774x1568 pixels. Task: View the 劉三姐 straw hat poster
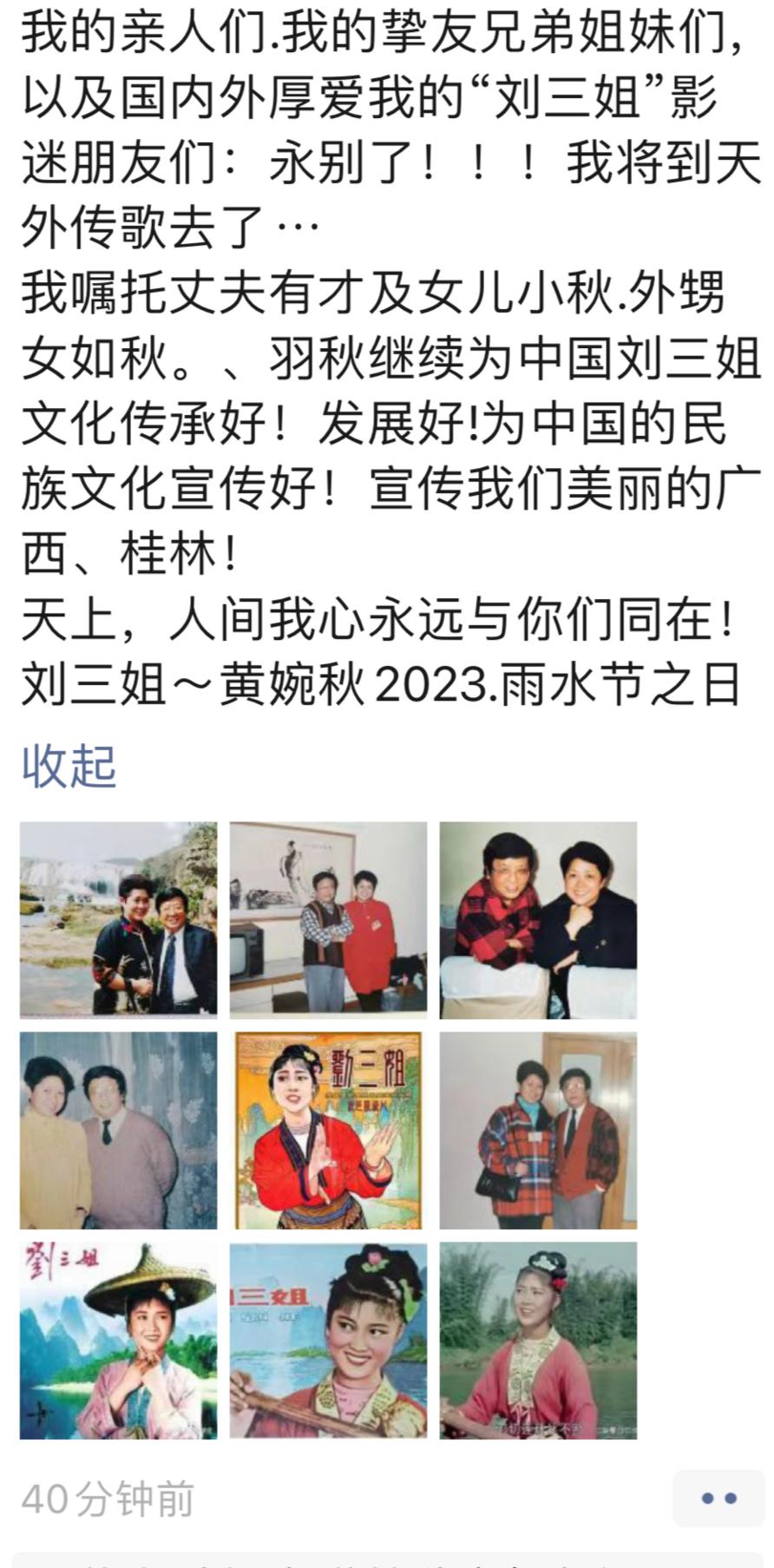[119, 1340]
